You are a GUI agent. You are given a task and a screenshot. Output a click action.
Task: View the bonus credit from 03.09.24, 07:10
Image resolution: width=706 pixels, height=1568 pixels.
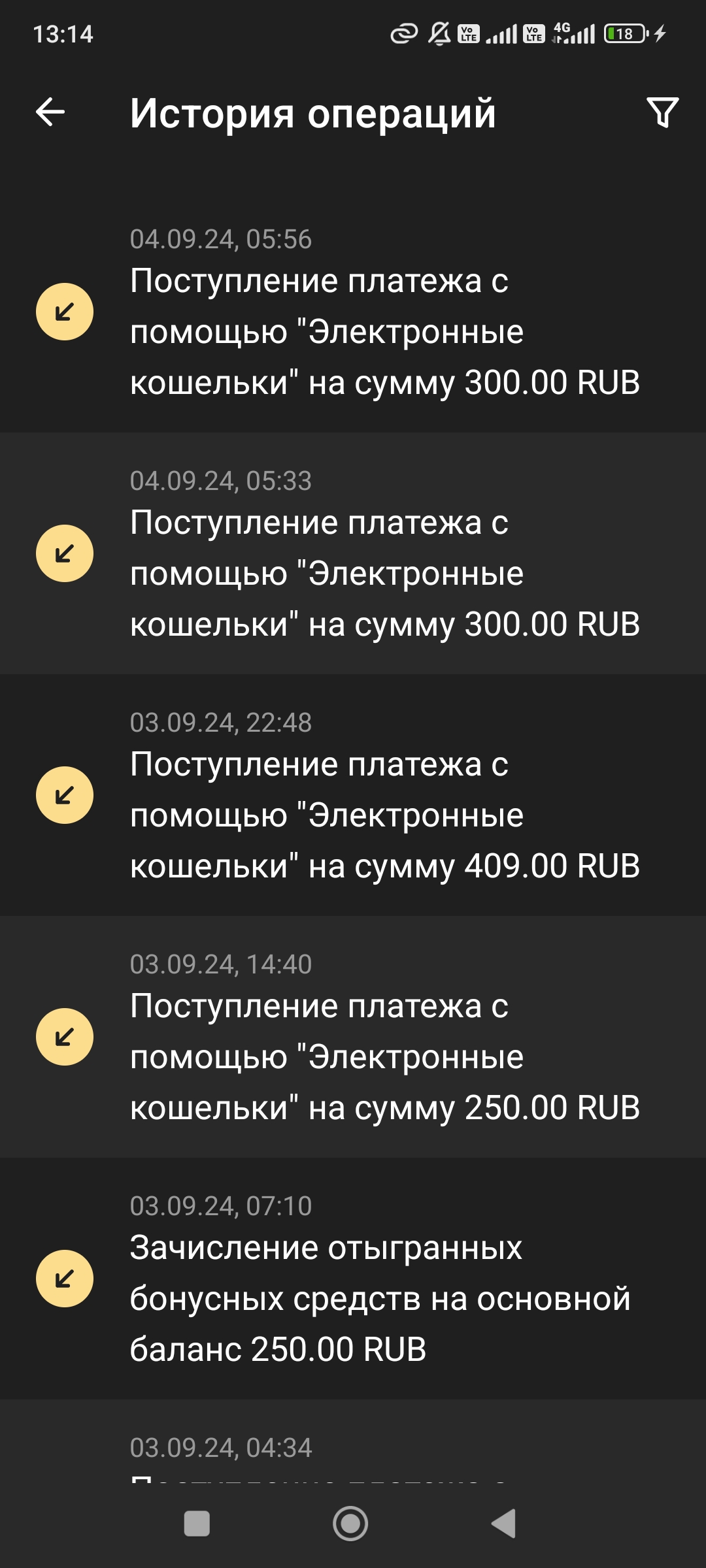[353, 1279]
